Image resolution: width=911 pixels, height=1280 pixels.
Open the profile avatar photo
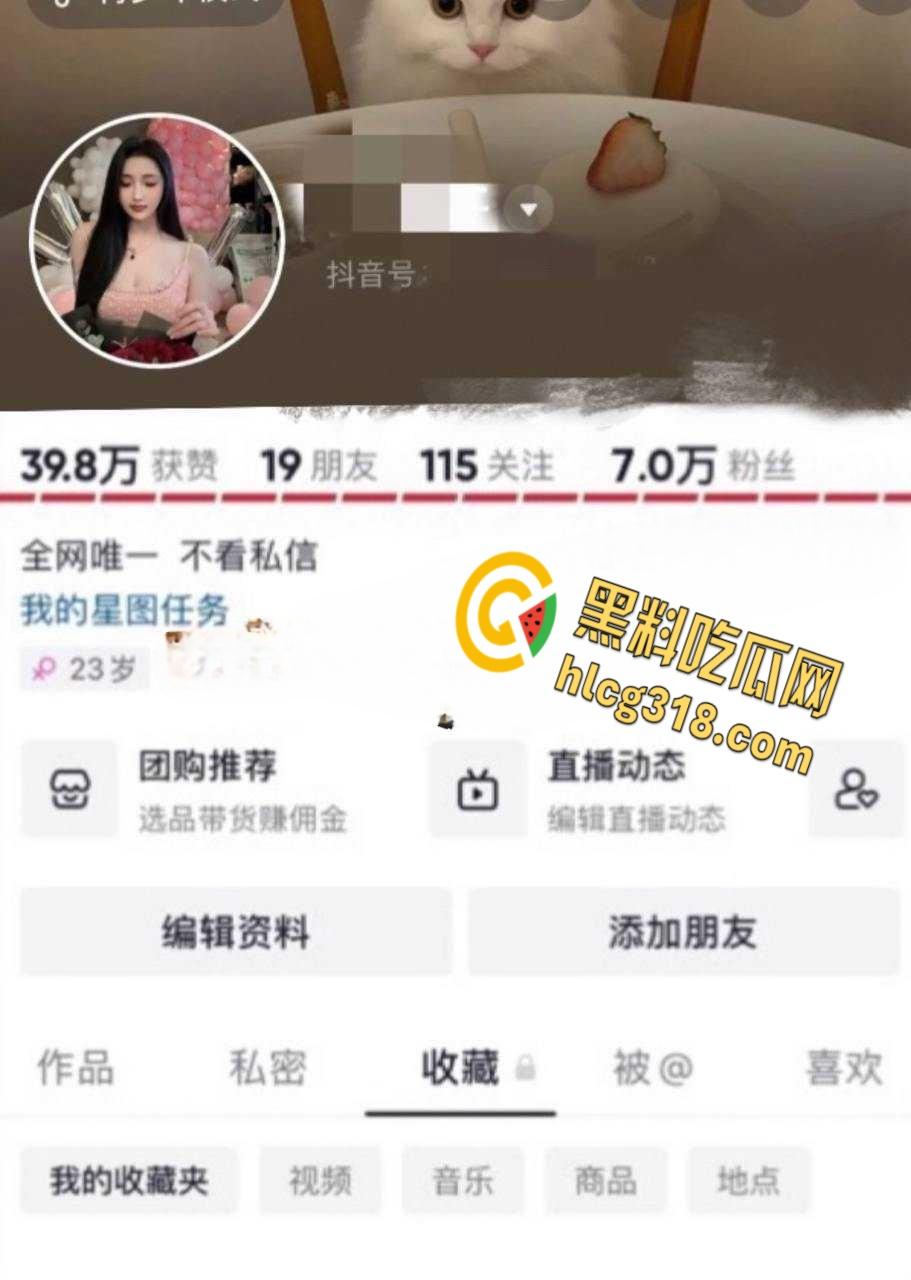(x=157, y=240)
